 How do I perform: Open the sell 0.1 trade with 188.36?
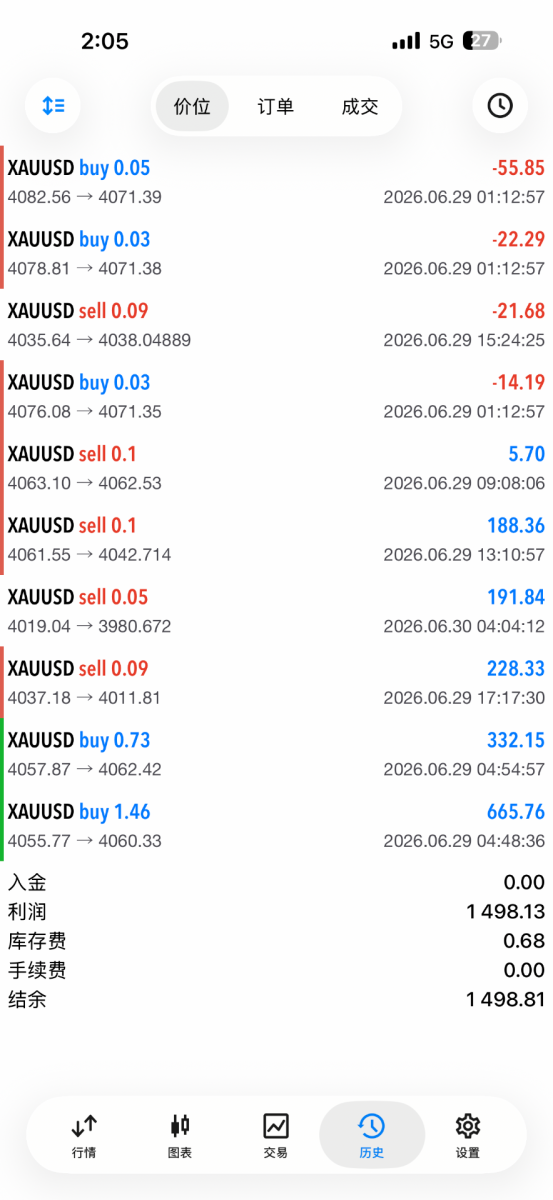[276, 539]
